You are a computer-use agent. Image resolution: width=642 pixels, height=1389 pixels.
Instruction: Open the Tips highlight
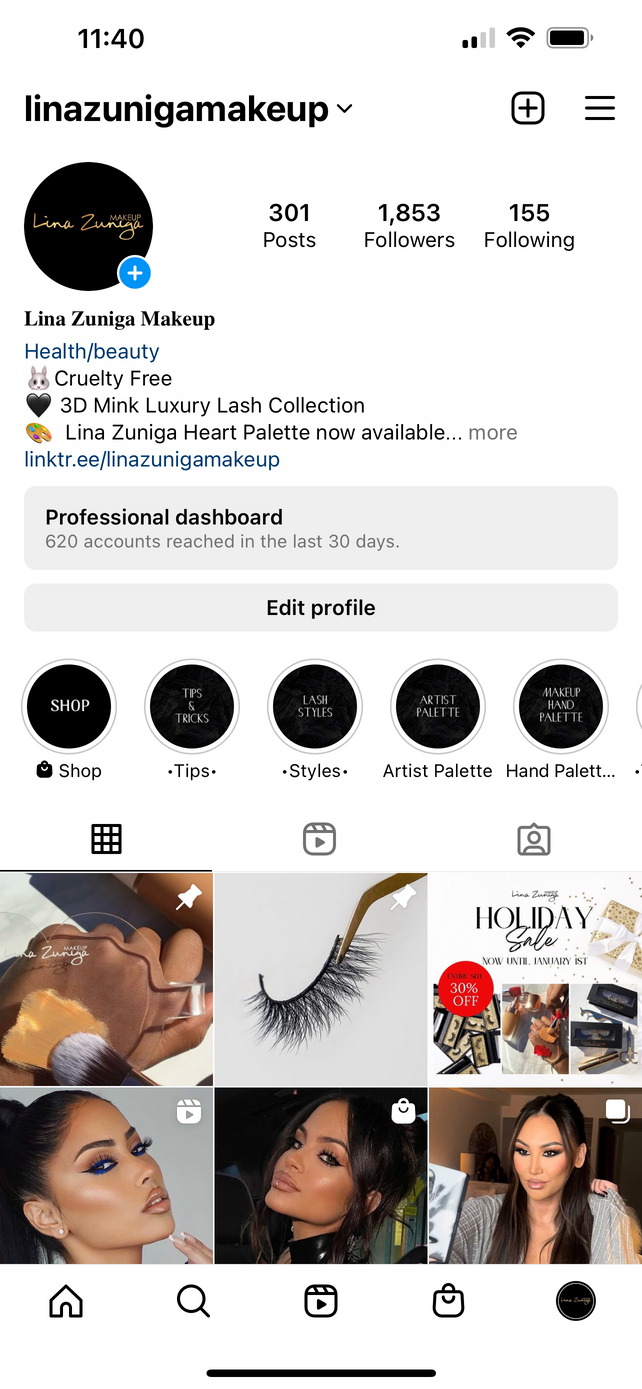click(x=192, y=706)
